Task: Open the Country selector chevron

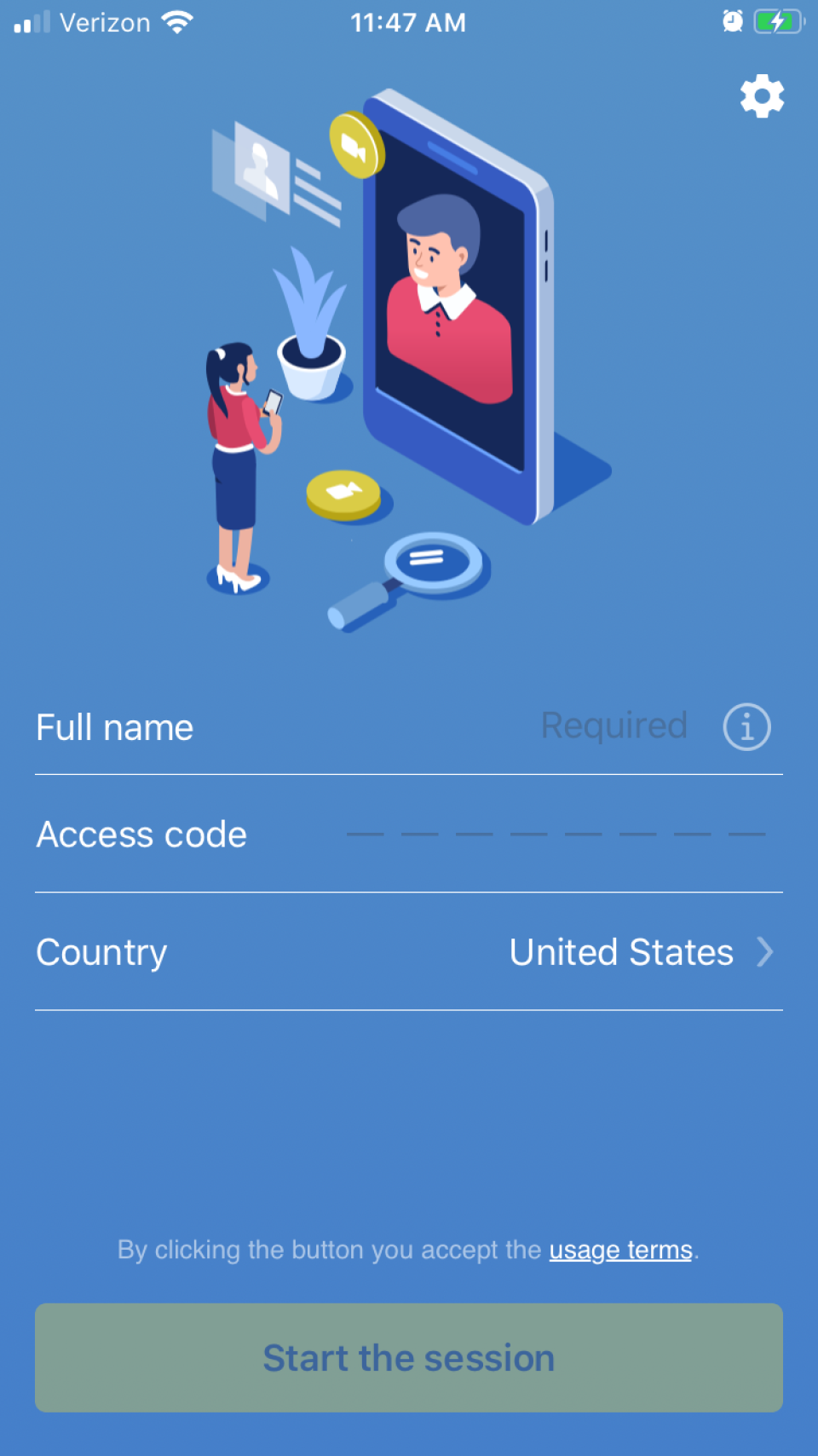Action: 766,952
